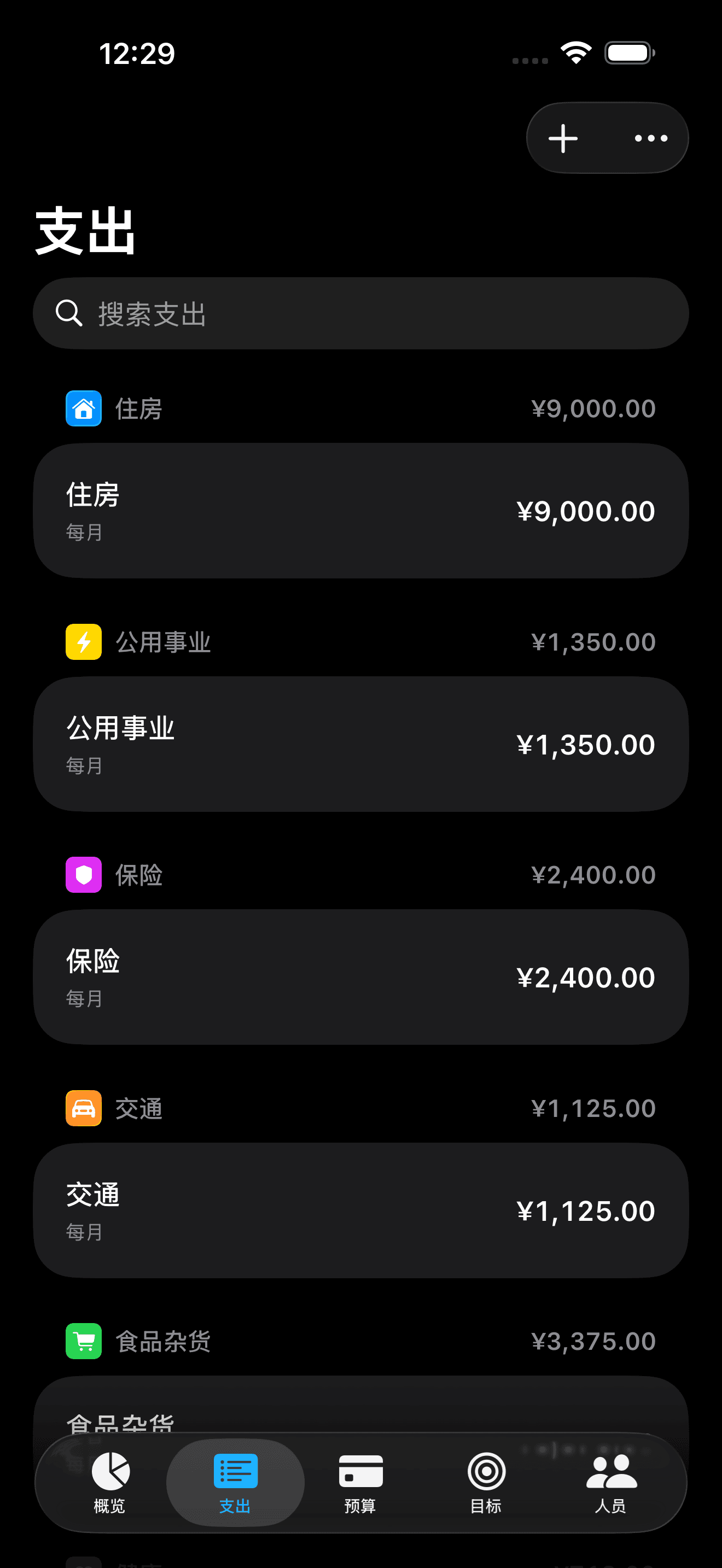Tap the magnifying glass in the search bar
The width and height of the screenshot is (722, 1568).
tap(69, 313)
